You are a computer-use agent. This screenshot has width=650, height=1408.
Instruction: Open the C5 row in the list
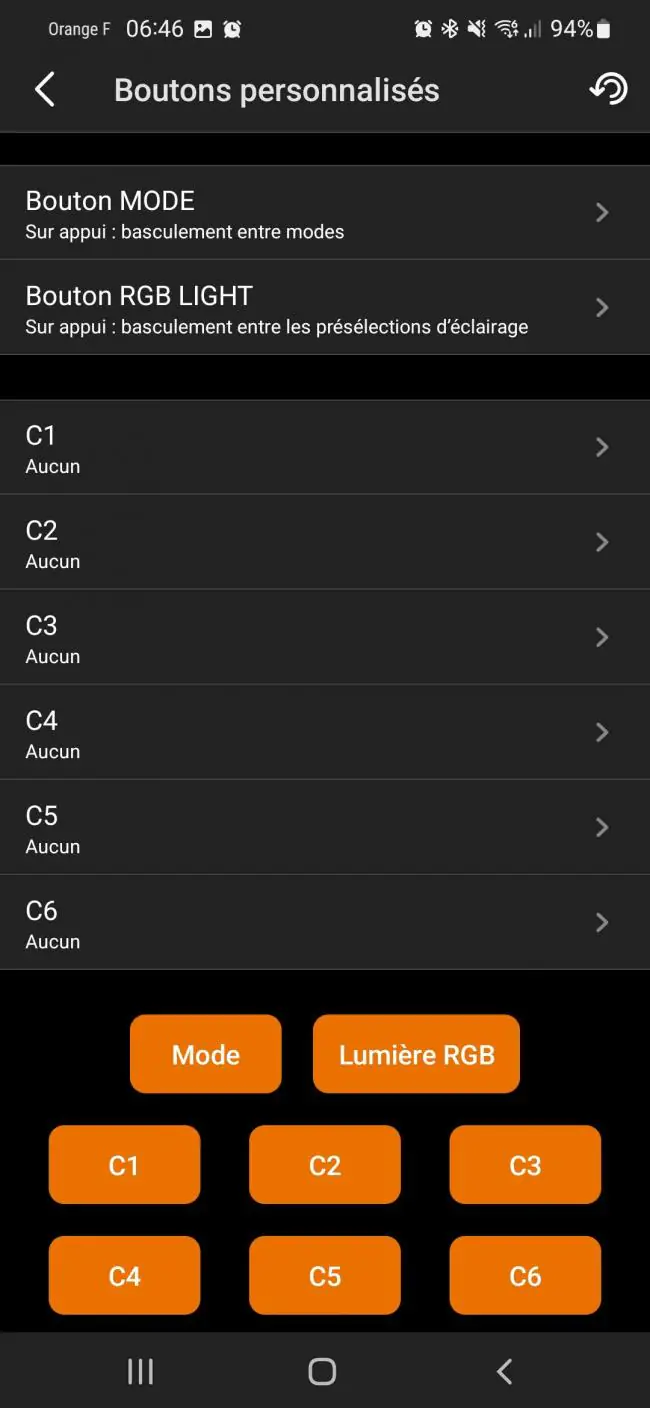point(325,827)
